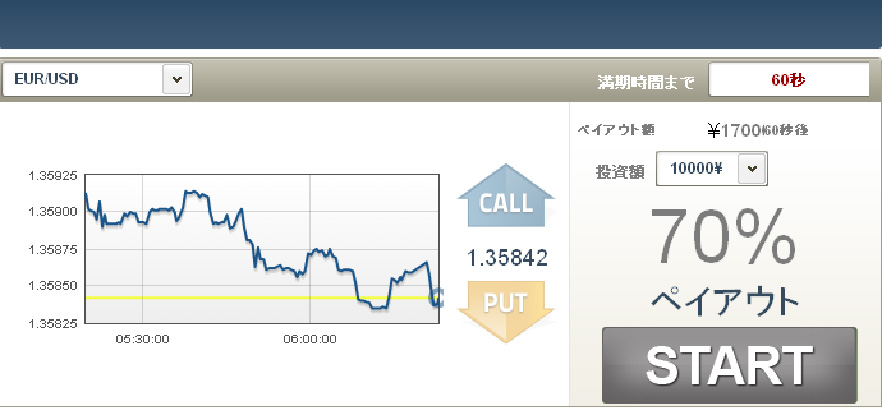The image size is (882, 415).
Task: Open the EUR/USD currency pair dropdown
Action: coord(177,79)
